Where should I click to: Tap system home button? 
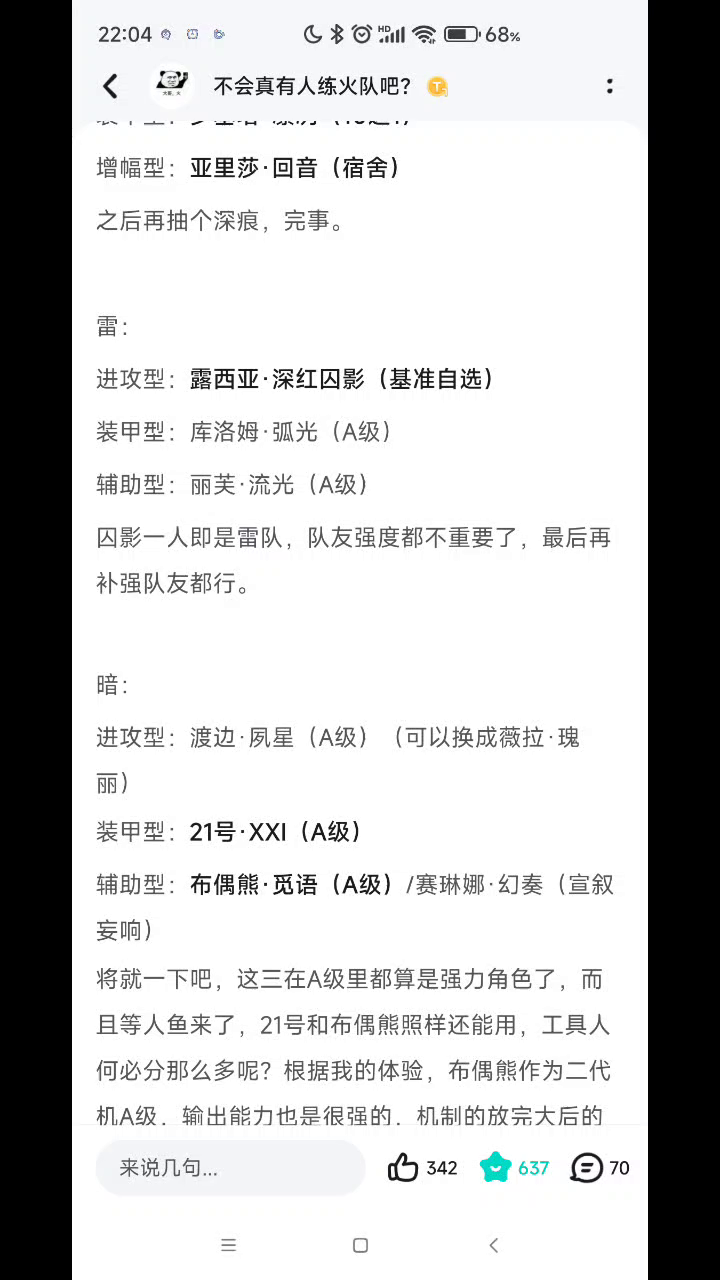360,1245
